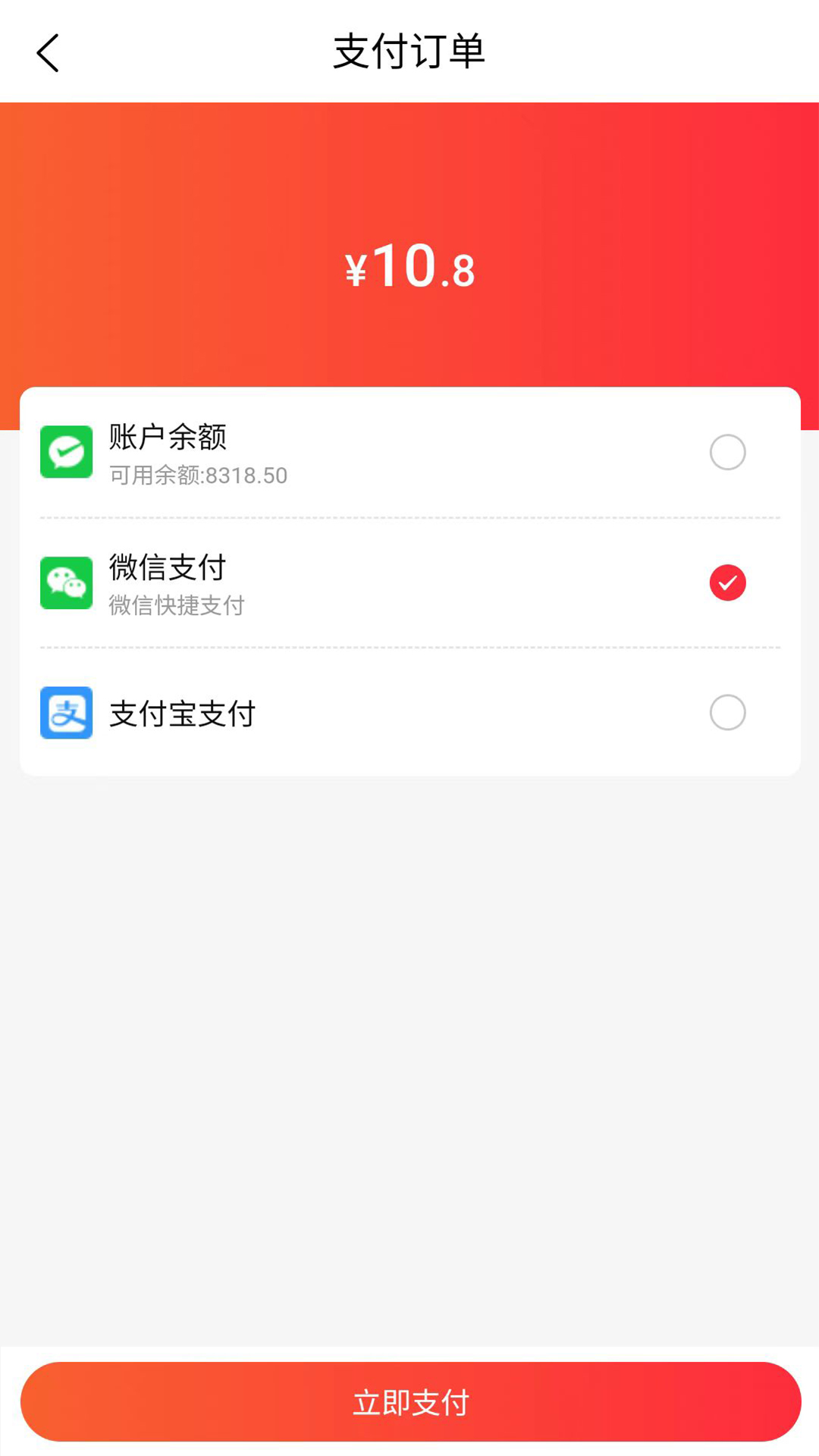Screen dimensions: 819x1456
Task: Expand the 支付宝支付 payment row
Action: pyautogui.click(x=409, y=713)
